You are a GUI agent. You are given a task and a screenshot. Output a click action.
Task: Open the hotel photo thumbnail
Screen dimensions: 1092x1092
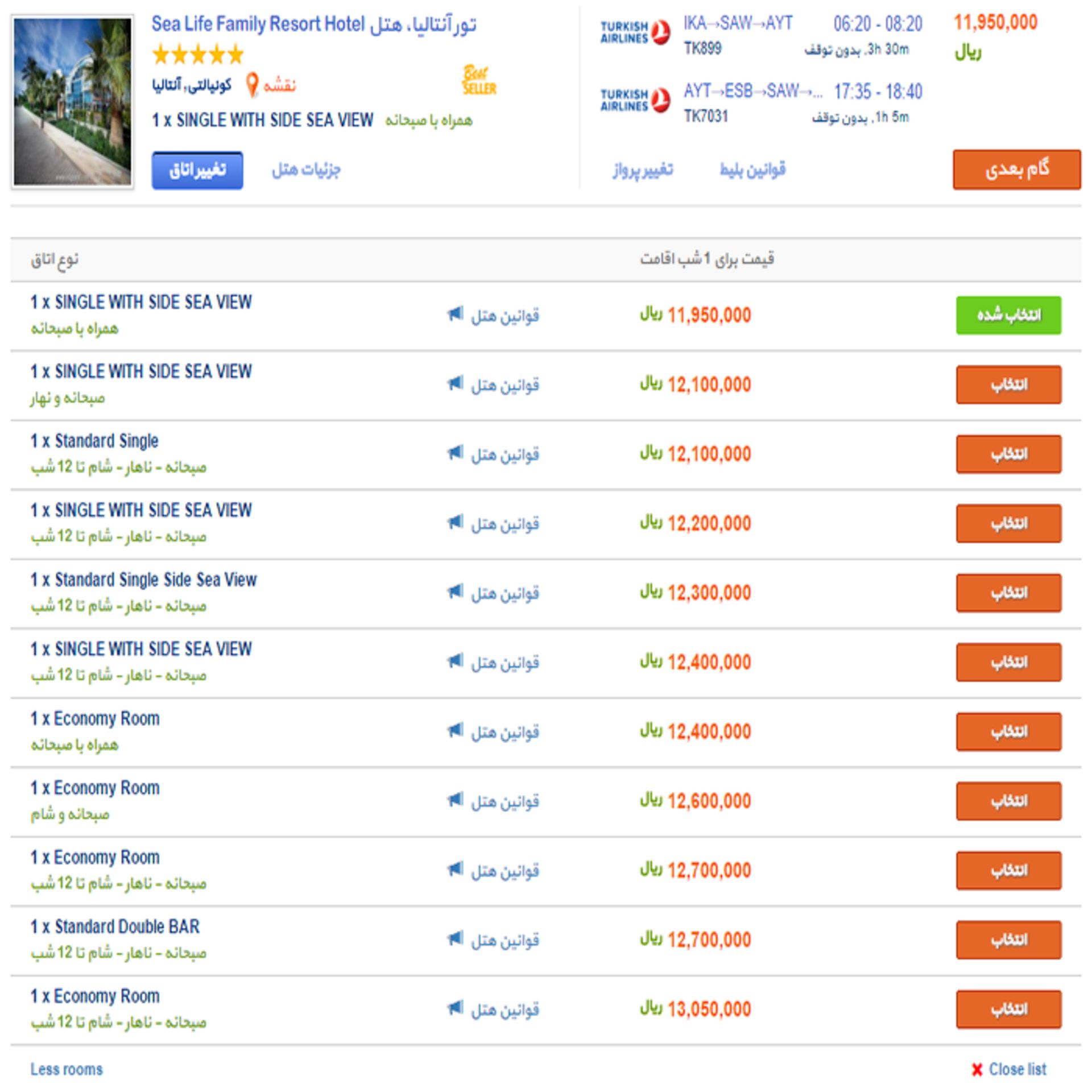pos(72,102)
